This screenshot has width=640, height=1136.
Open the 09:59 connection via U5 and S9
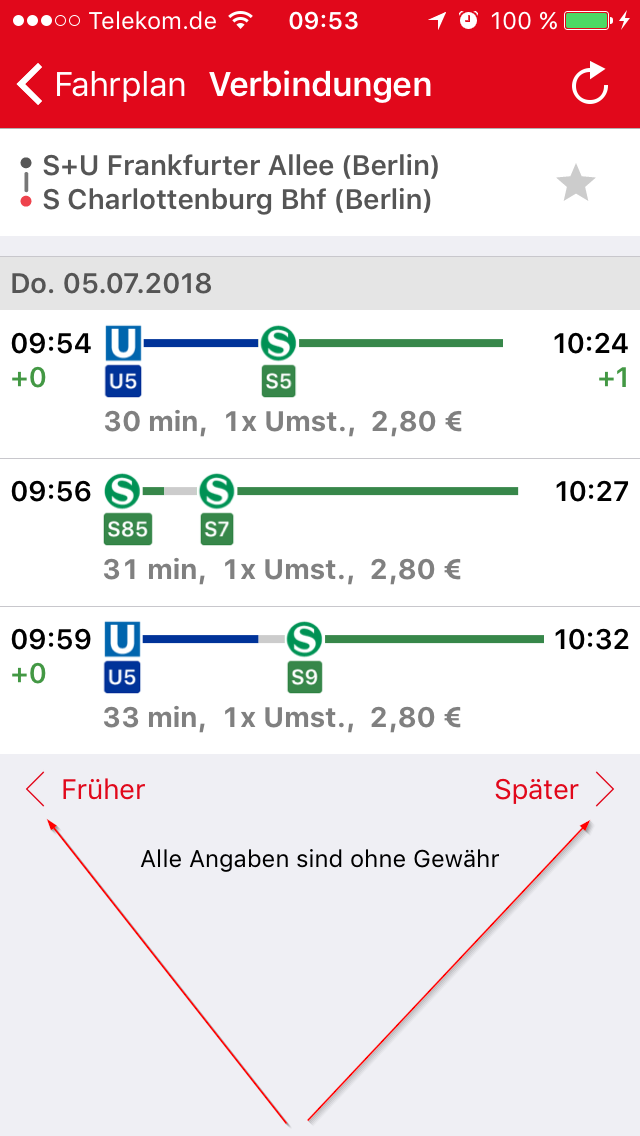tap(320, 680)
